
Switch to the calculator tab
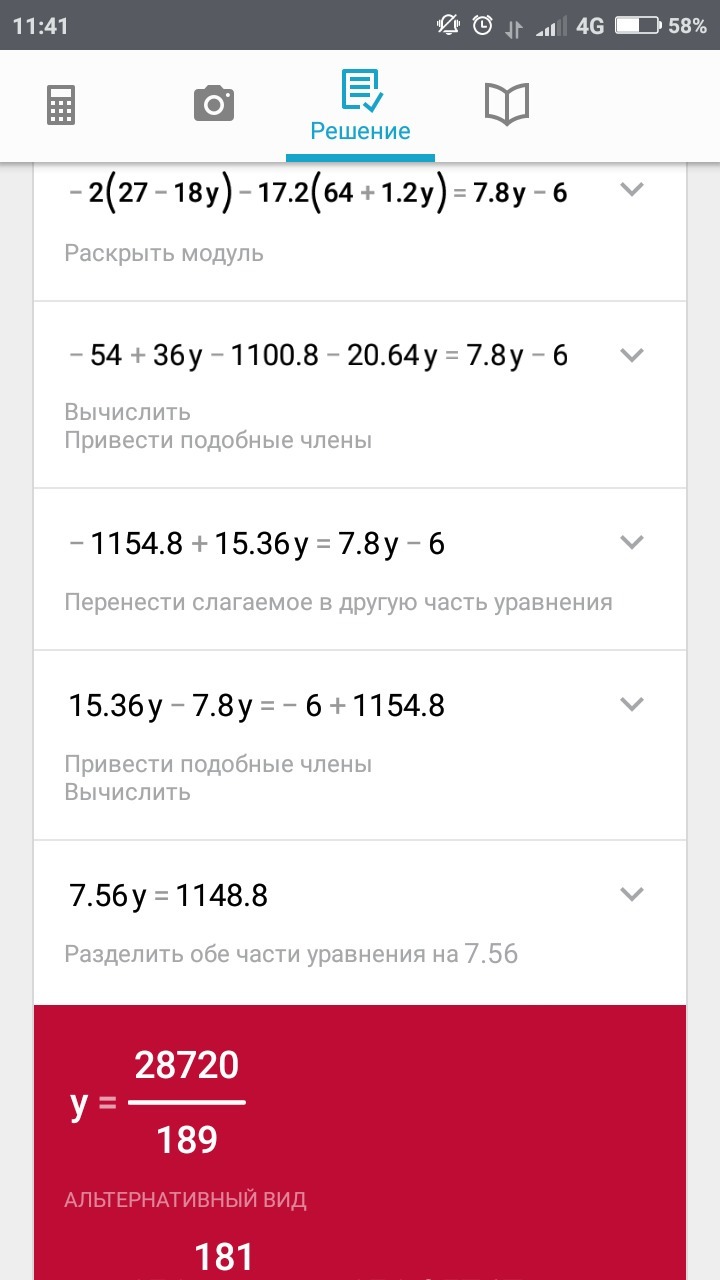(x=61, y=104)
